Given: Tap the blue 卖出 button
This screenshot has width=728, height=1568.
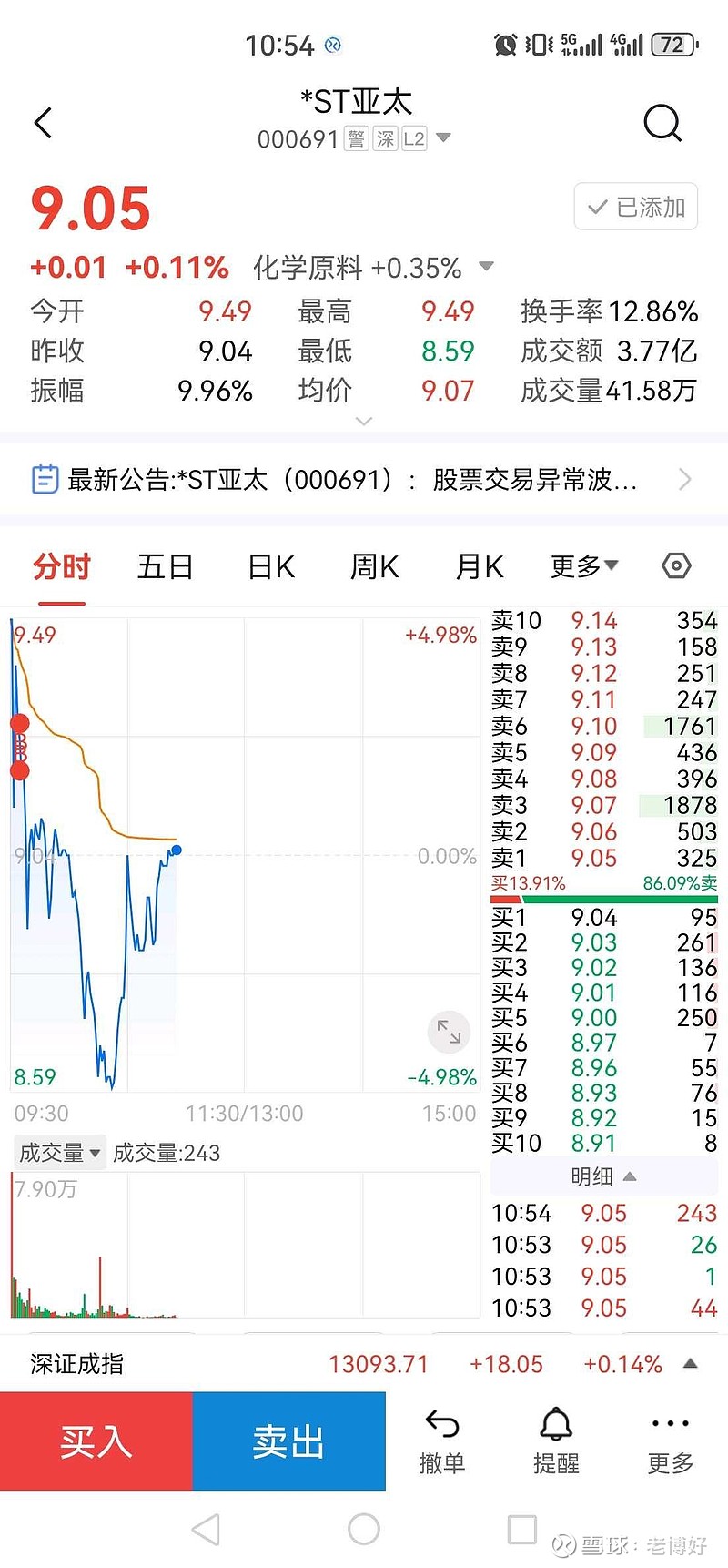Looking at the screenshot, I should pyautogui.click(x=288, y=1441).
